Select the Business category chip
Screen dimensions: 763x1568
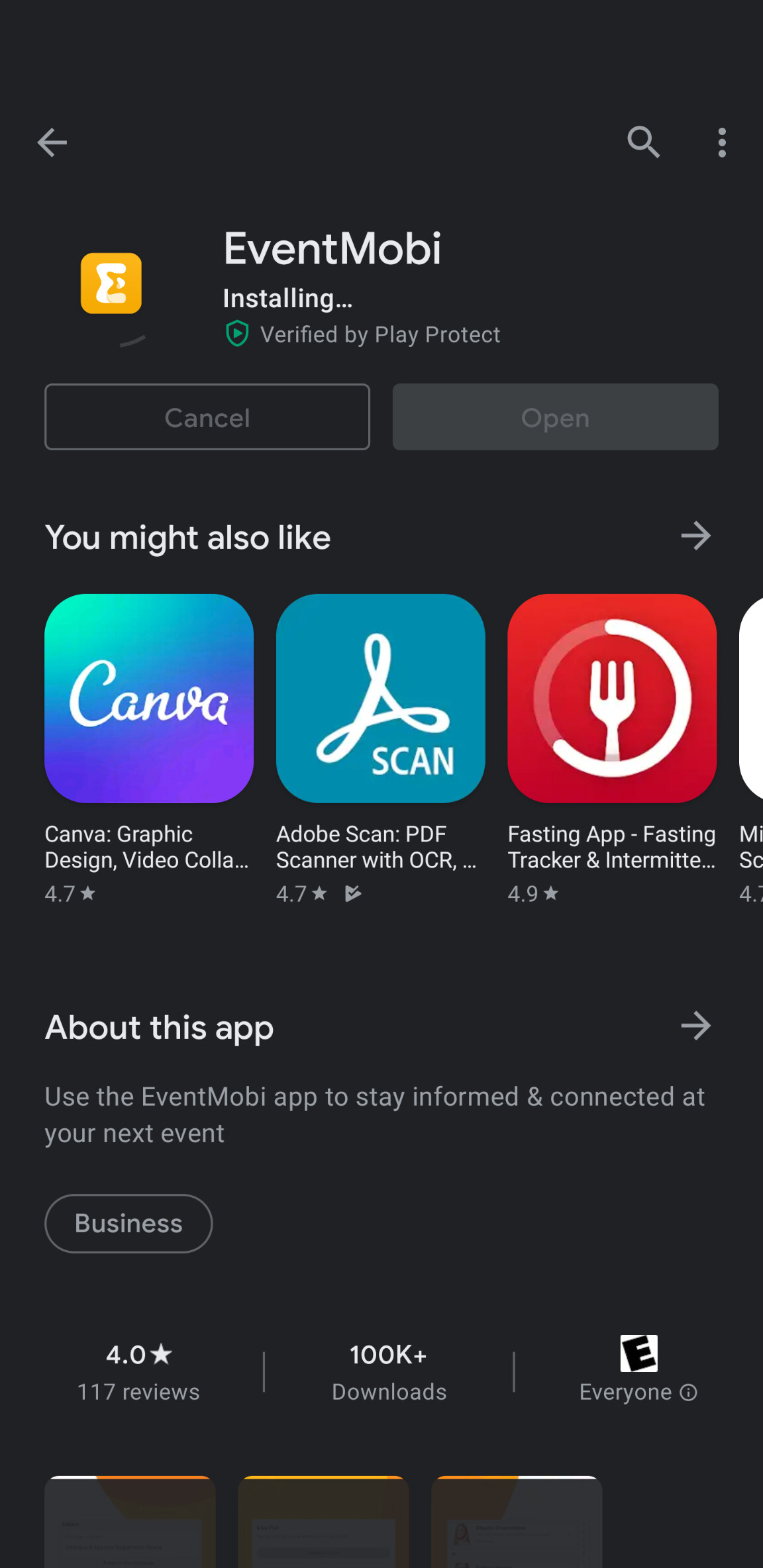(128, 1224)
